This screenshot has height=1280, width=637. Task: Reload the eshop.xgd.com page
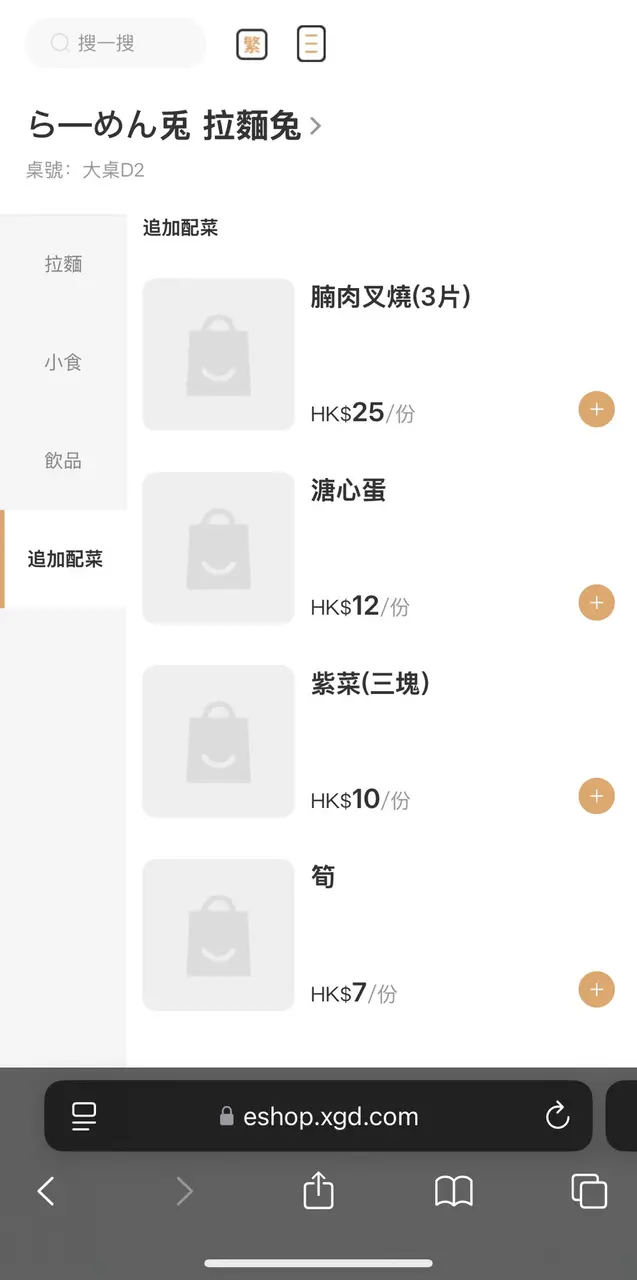coord(557,1116)
